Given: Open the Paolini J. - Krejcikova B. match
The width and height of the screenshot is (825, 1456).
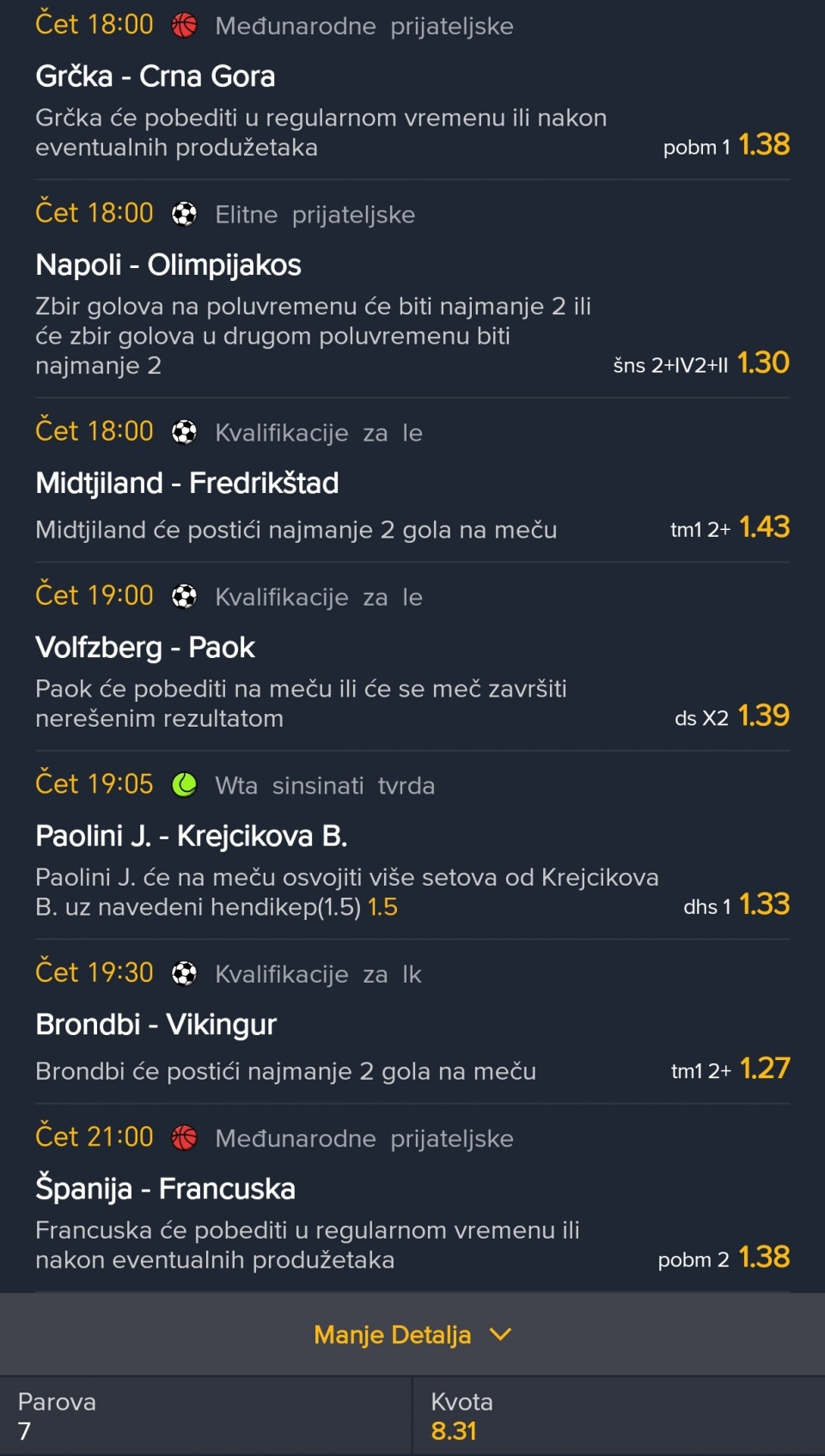Looking at the screenshot, I should click(192, 836).
